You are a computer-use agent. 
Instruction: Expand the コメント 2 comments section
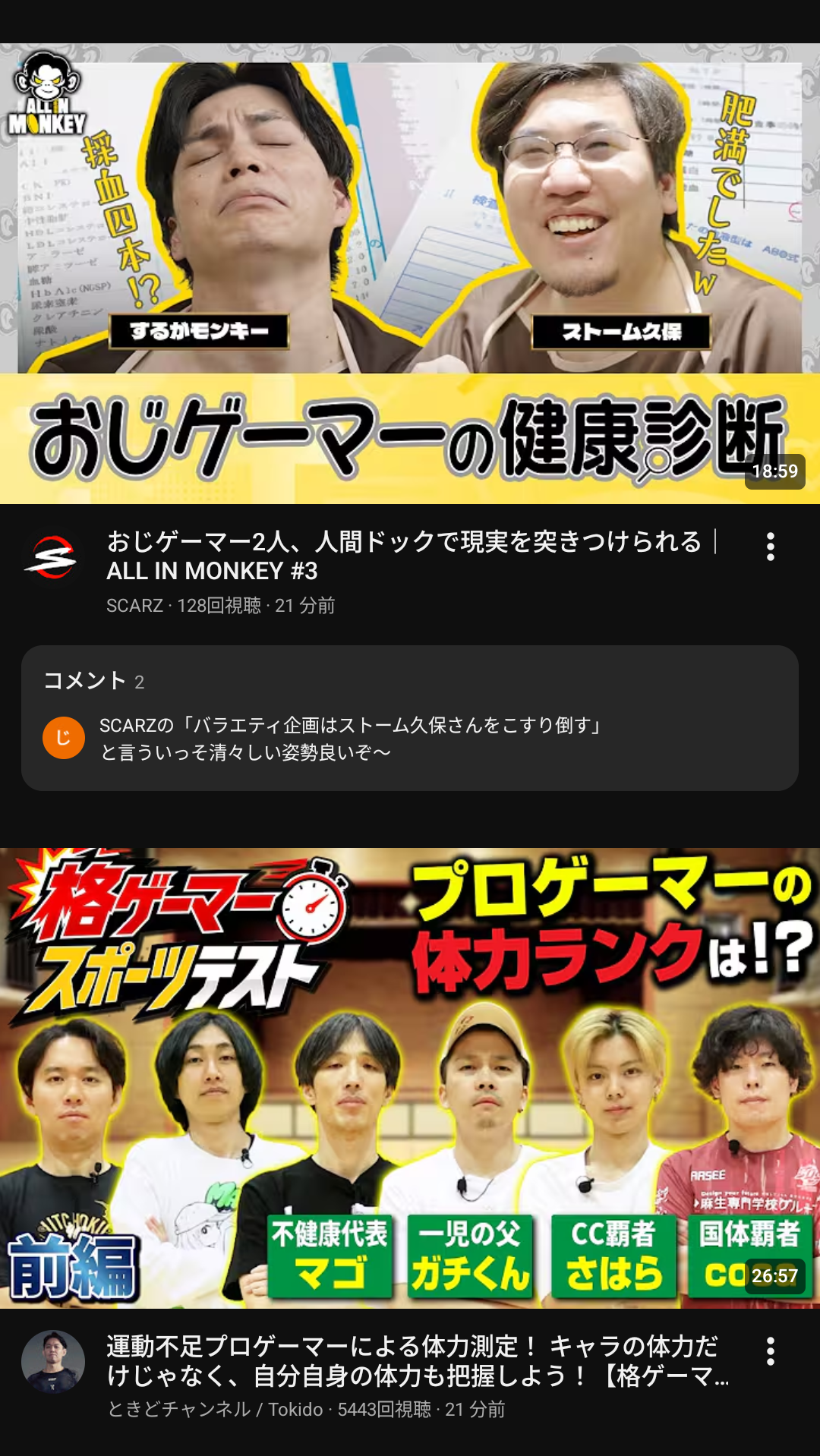coord(410,717)
